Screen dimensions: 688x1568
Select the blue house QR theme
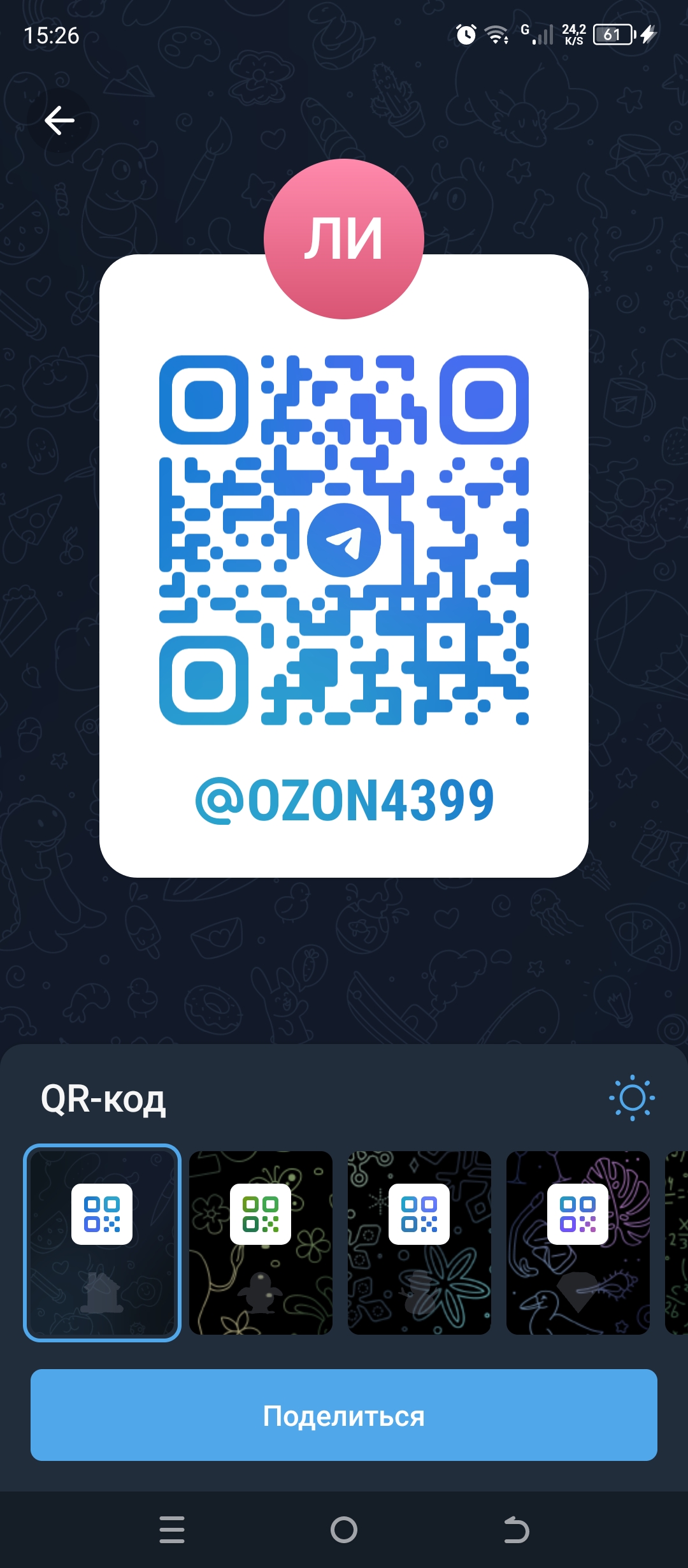click(102, 1242)
